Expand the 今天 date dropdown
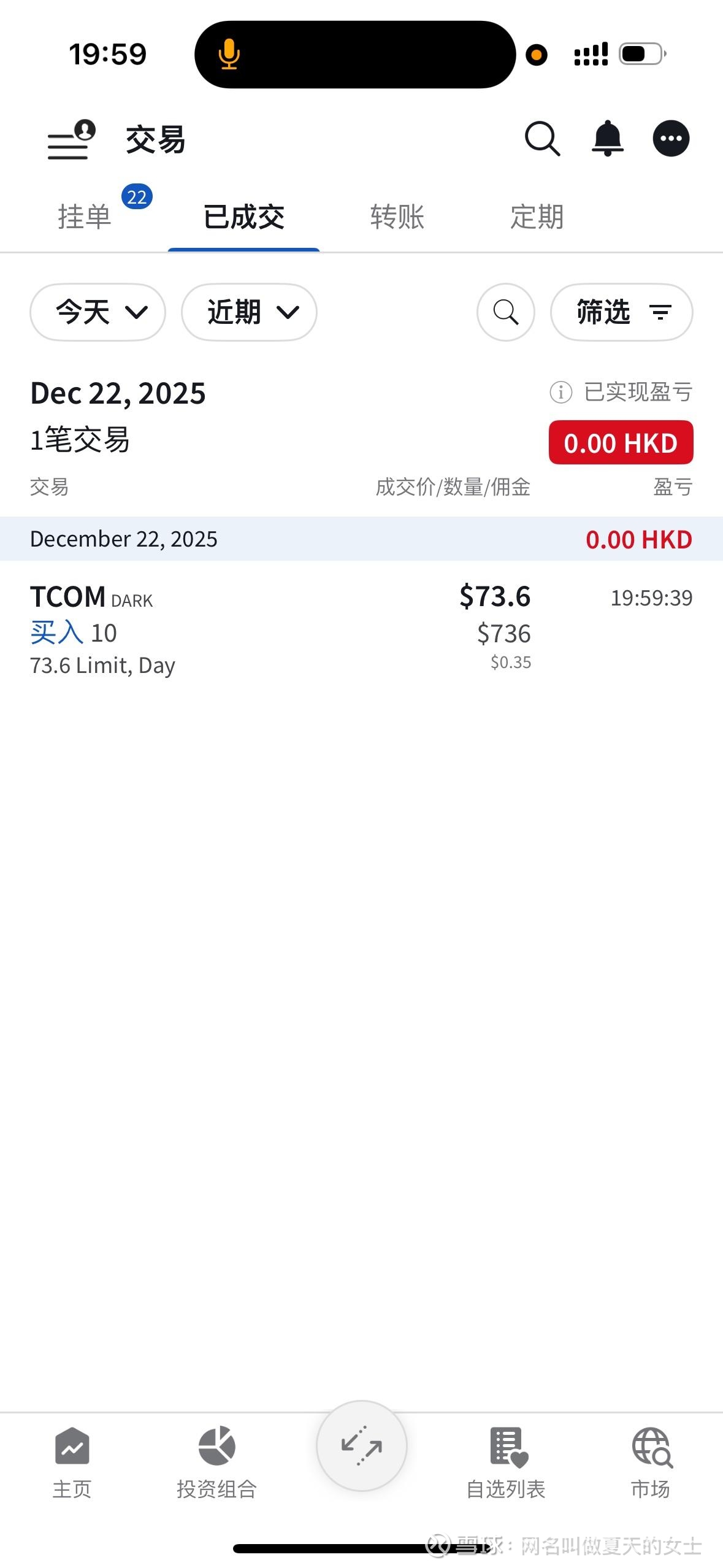Image resolution: width=723 pixels, height=1568 pixels. [98, 312]
